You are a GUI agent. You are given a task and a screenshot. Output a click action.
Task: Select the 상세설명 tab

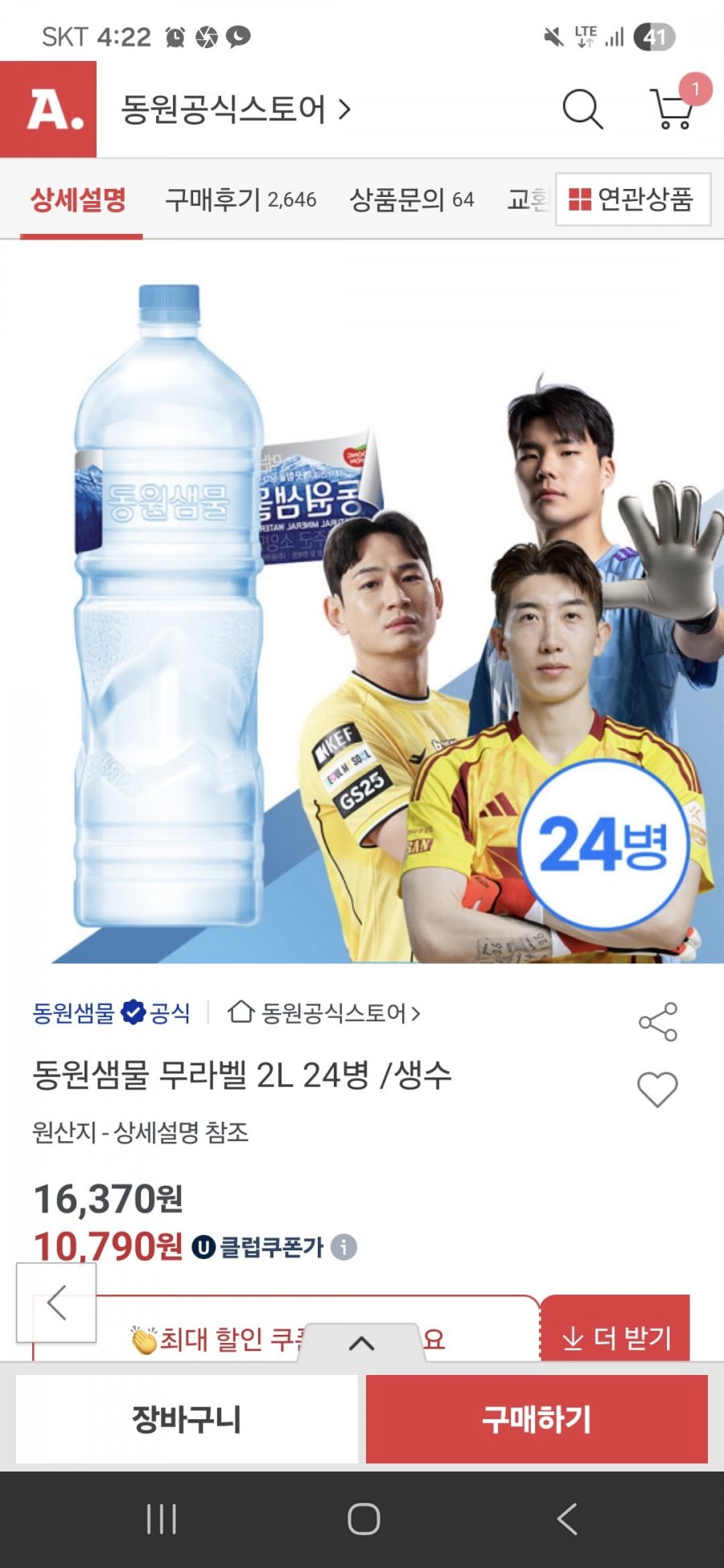coord(78,199)
